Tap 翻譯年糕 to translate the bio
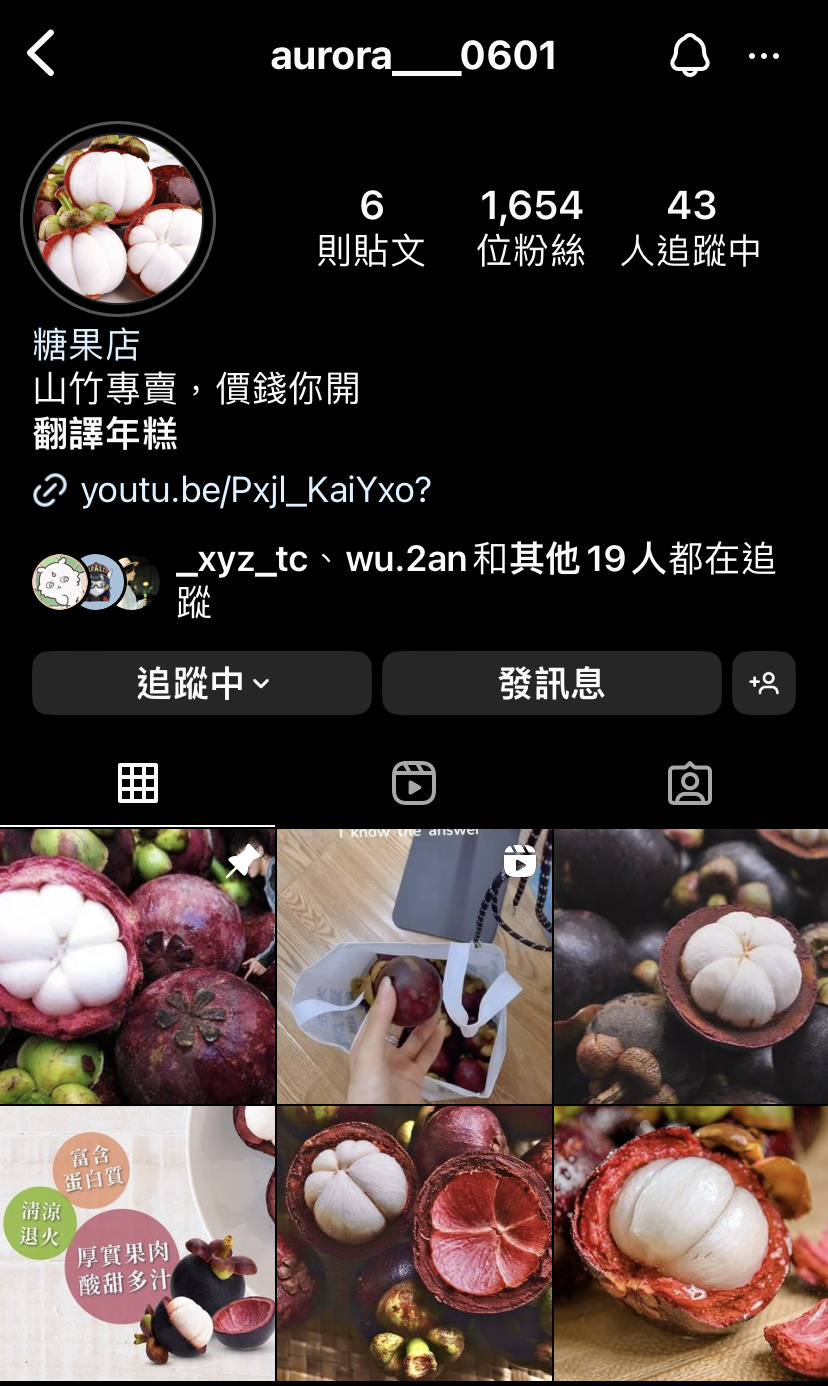Screen dimensions: 828x1386 105,433
